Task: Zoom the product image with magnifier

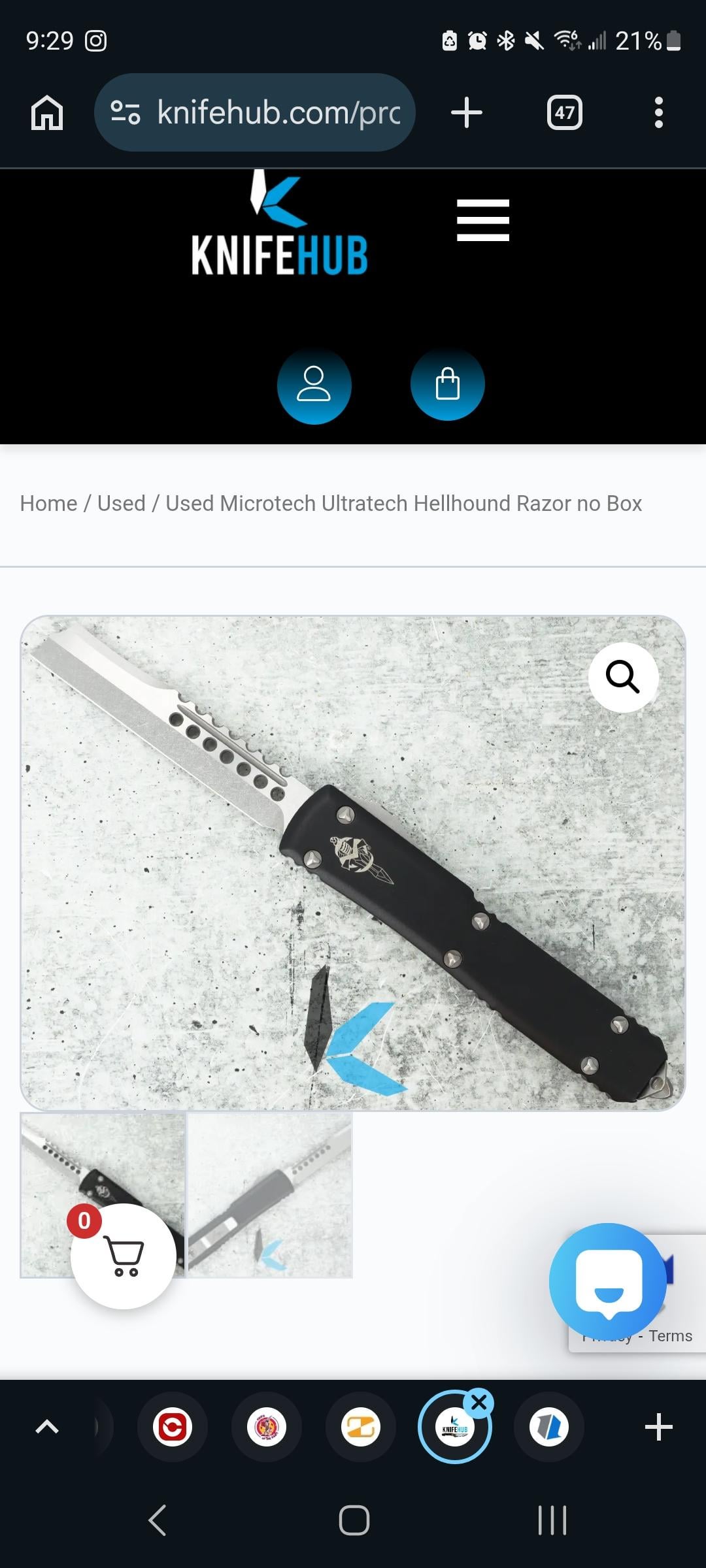Action: 622,677
